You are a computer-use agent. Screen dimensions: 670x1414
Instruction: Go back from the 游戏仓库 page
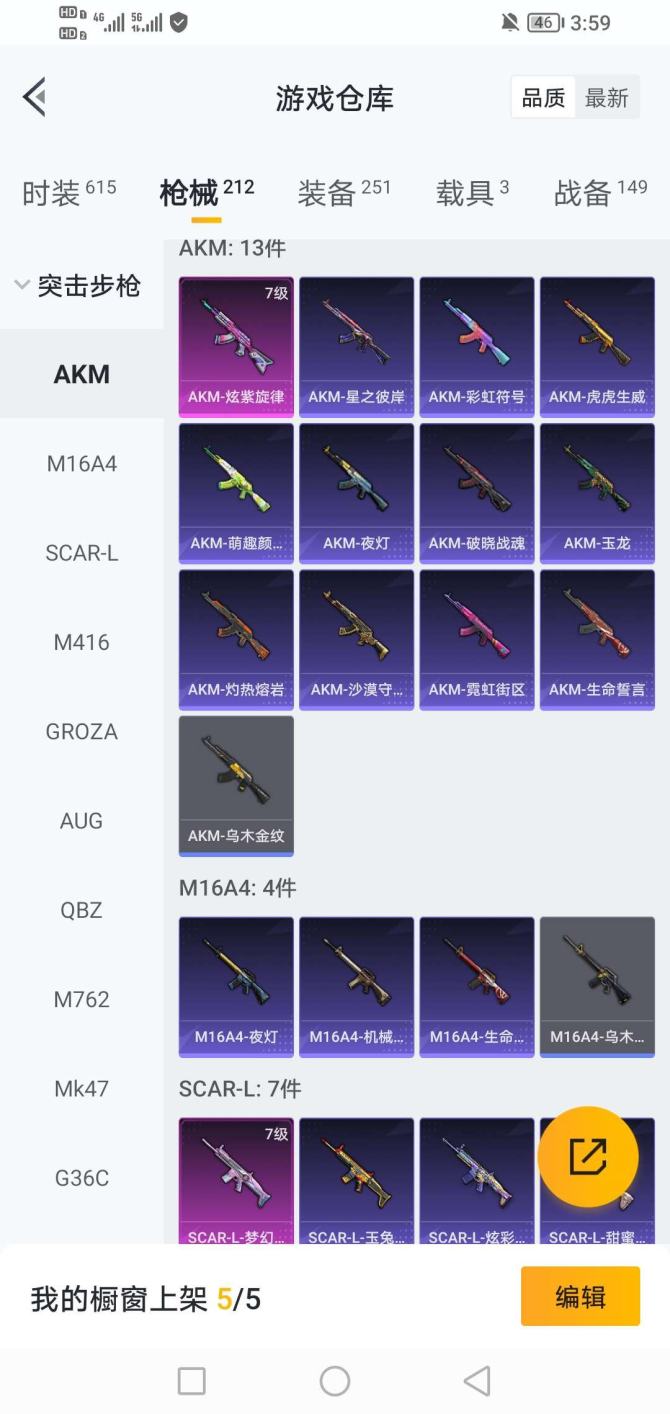coord(35,97)
